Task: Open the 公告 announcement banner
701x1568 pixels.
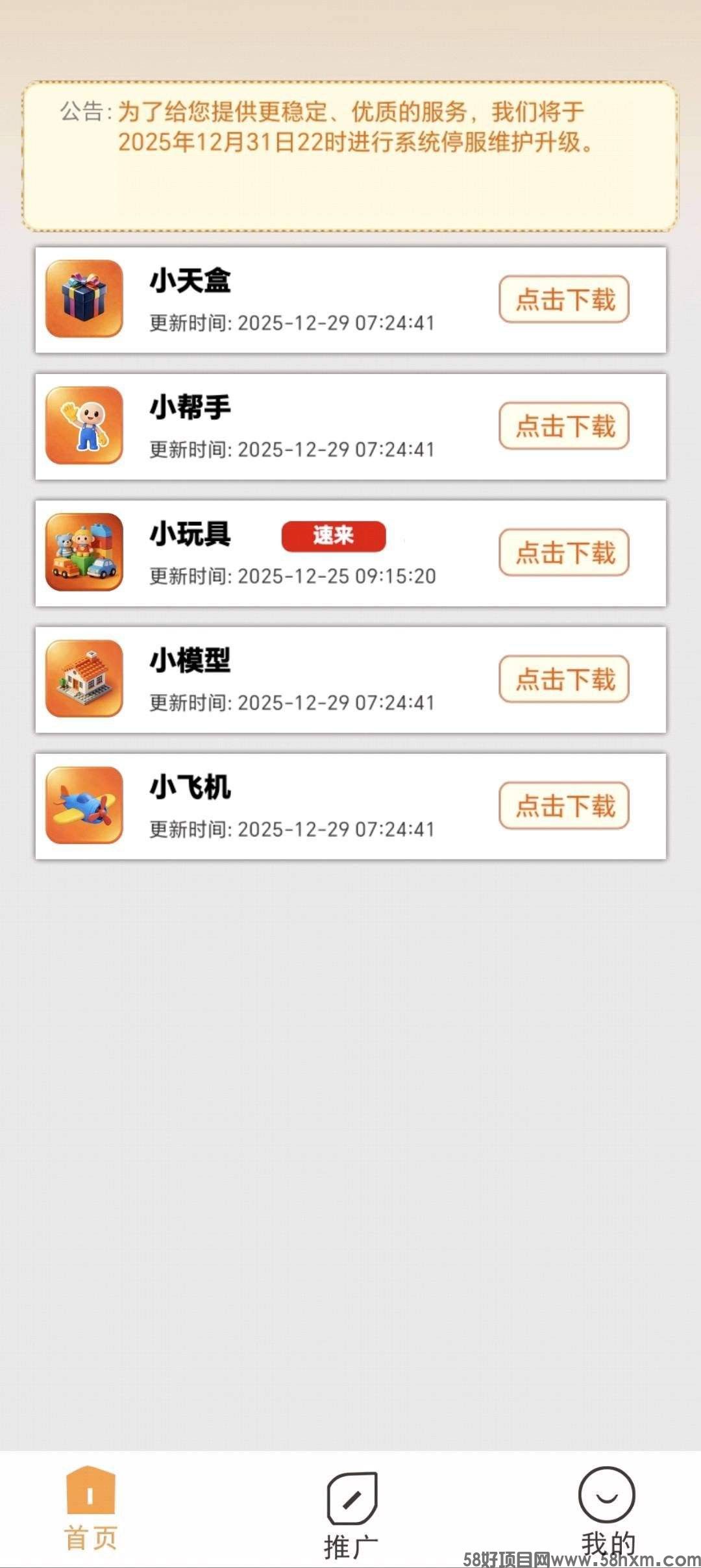Action: [350, 155]
